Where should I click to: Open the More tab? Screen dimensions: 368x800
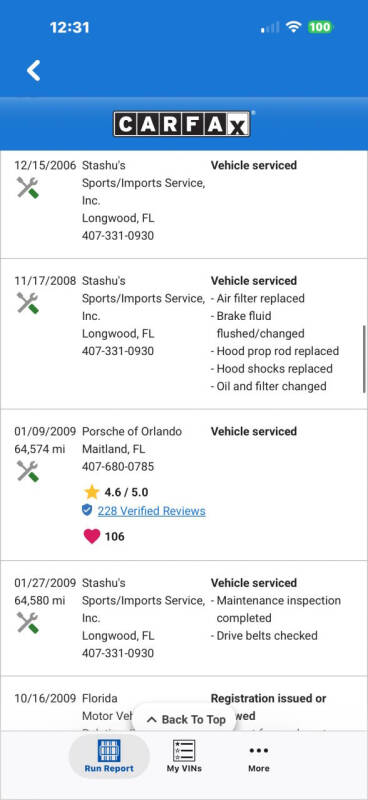(259, 756)
